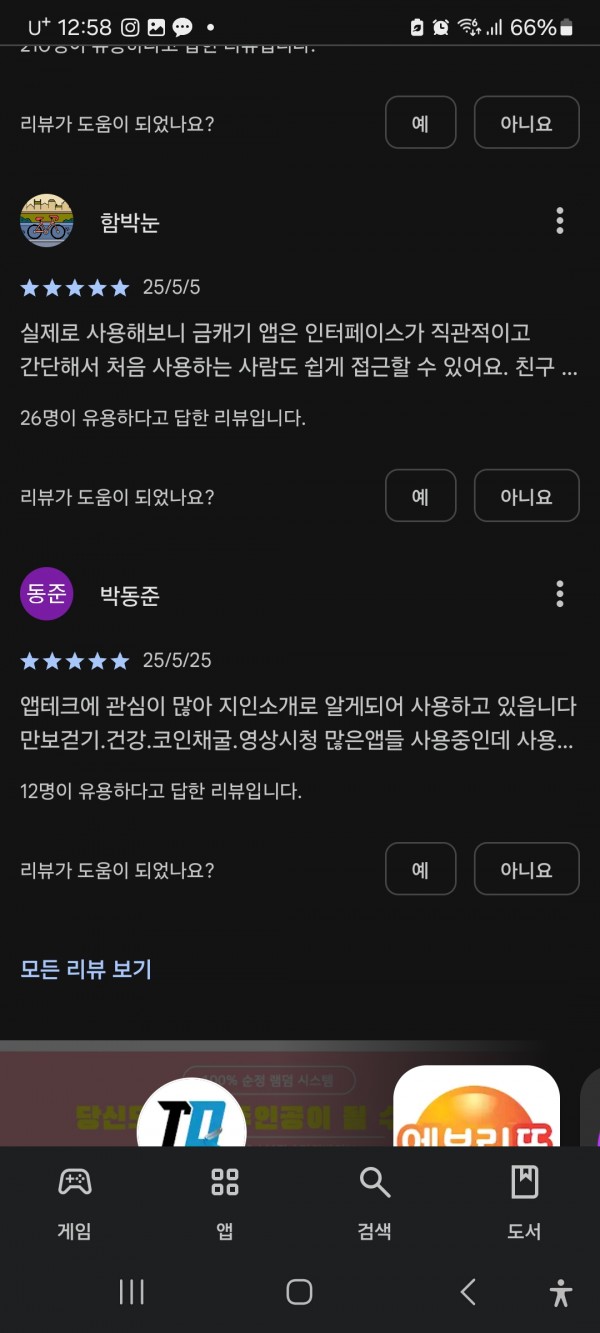
Task: Open 모든 리뷰 보기 link
Action: [86, 968]
